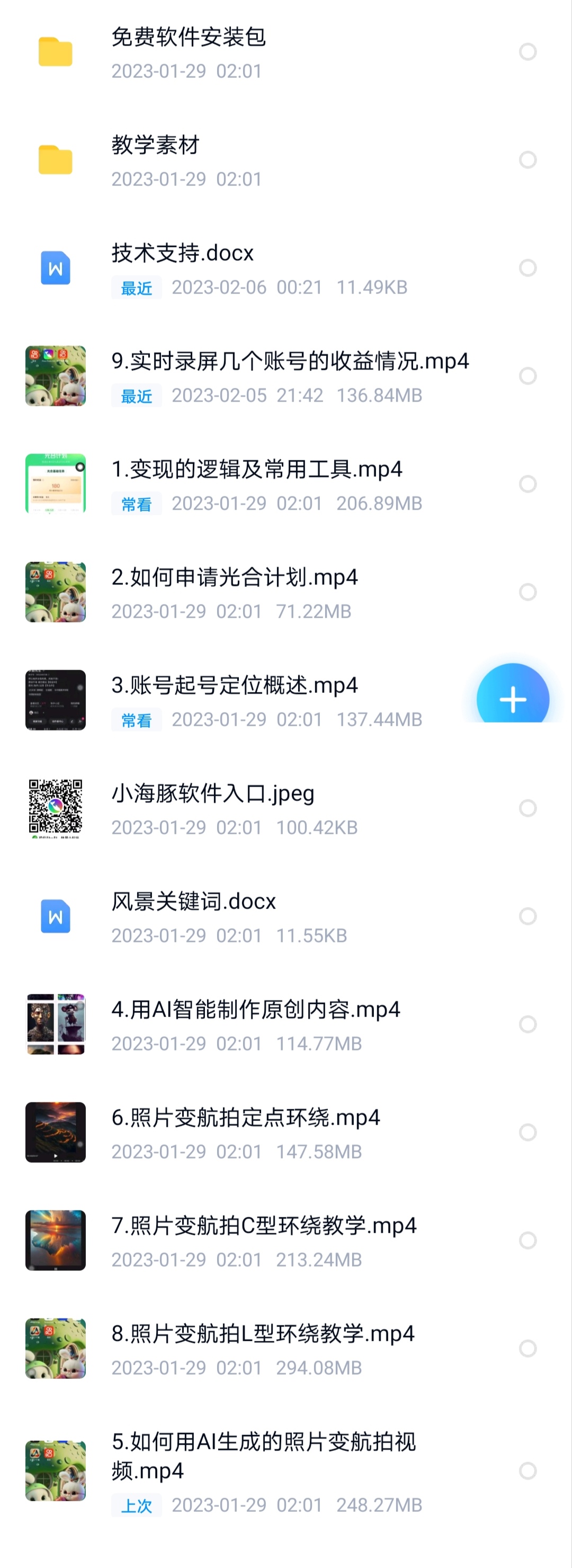Open 3.账号起号定位概述.mp4 by its name
Viewport: 572px width, 1568px height.
pos(236,685)
